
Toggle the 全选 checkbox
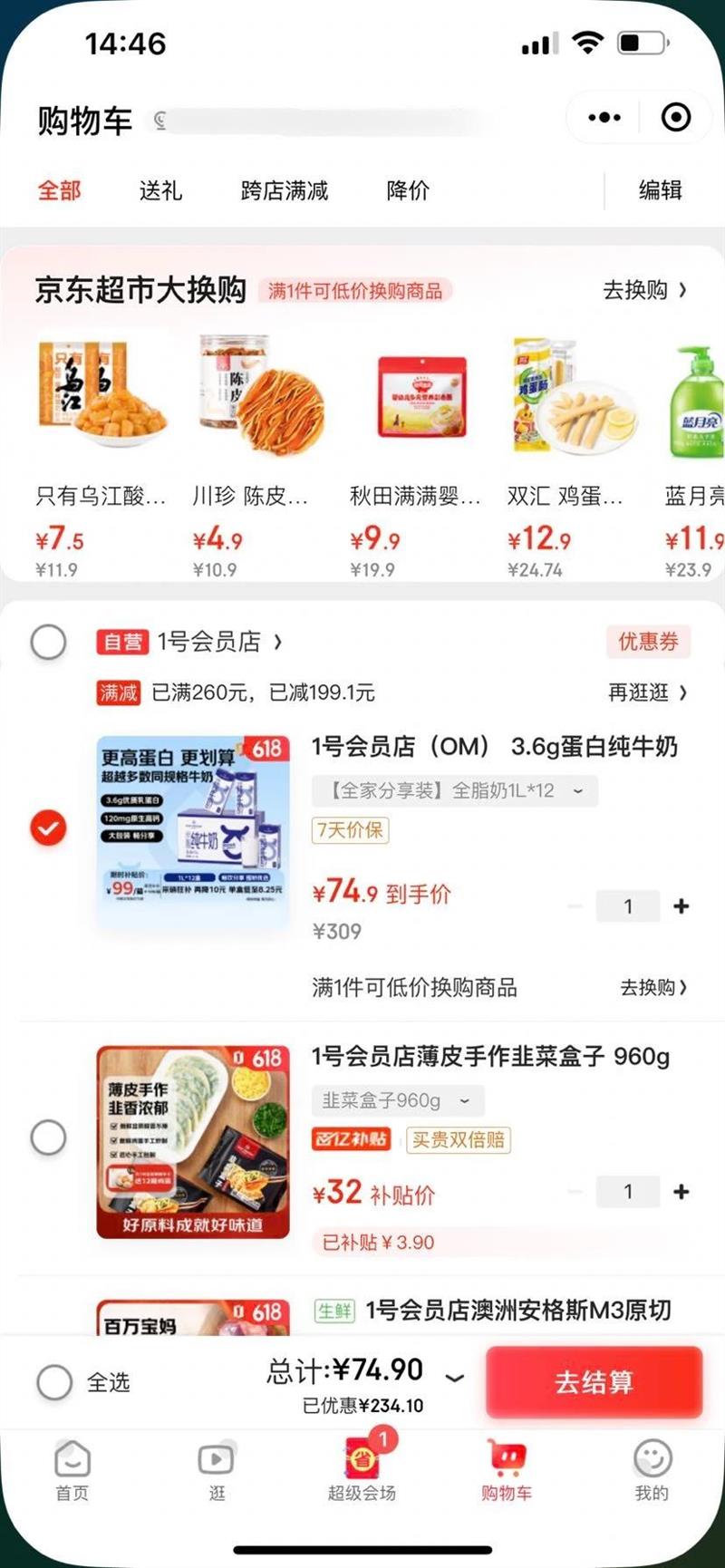click(x=54, y=1382)
